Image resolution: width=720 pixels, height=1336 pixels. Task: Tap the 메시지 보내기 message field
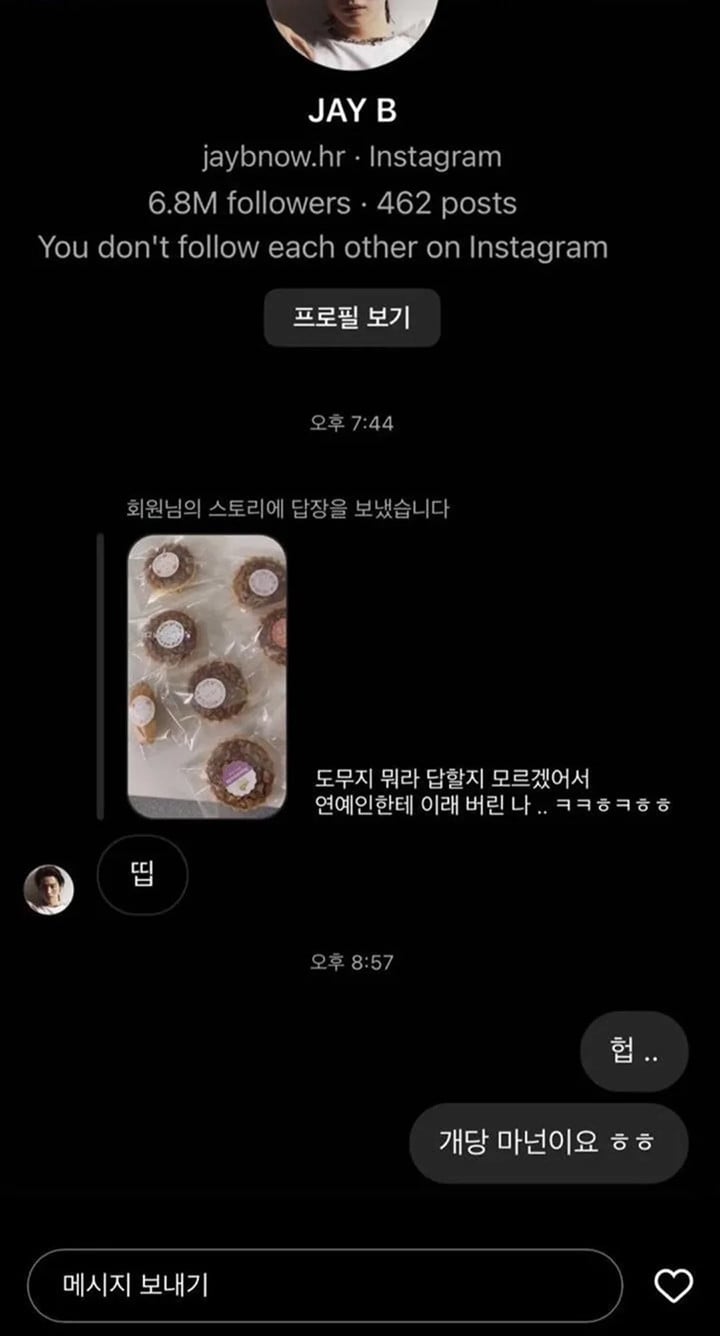click(325, 1285)
